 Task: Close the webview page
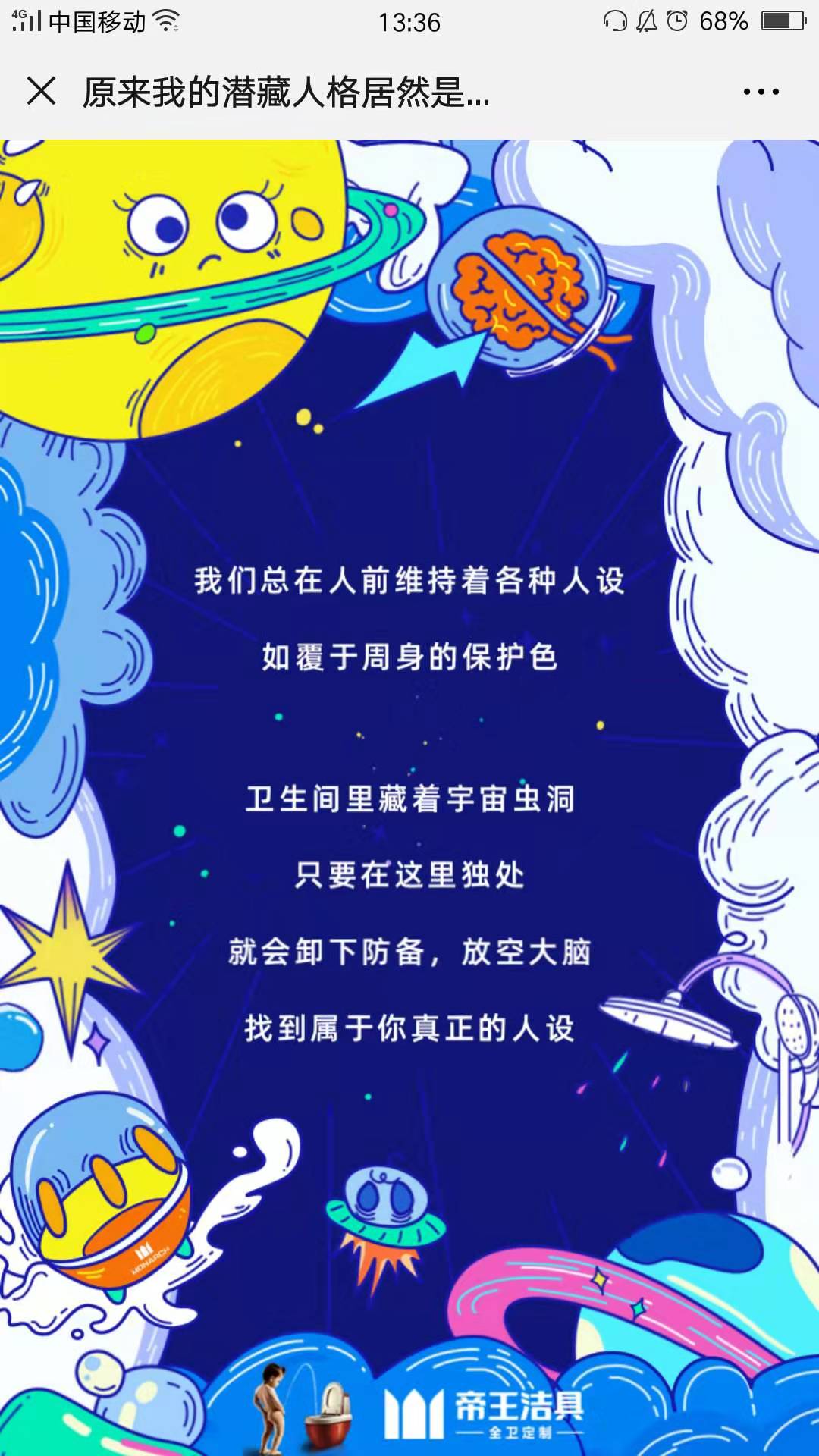click(41, 92)
